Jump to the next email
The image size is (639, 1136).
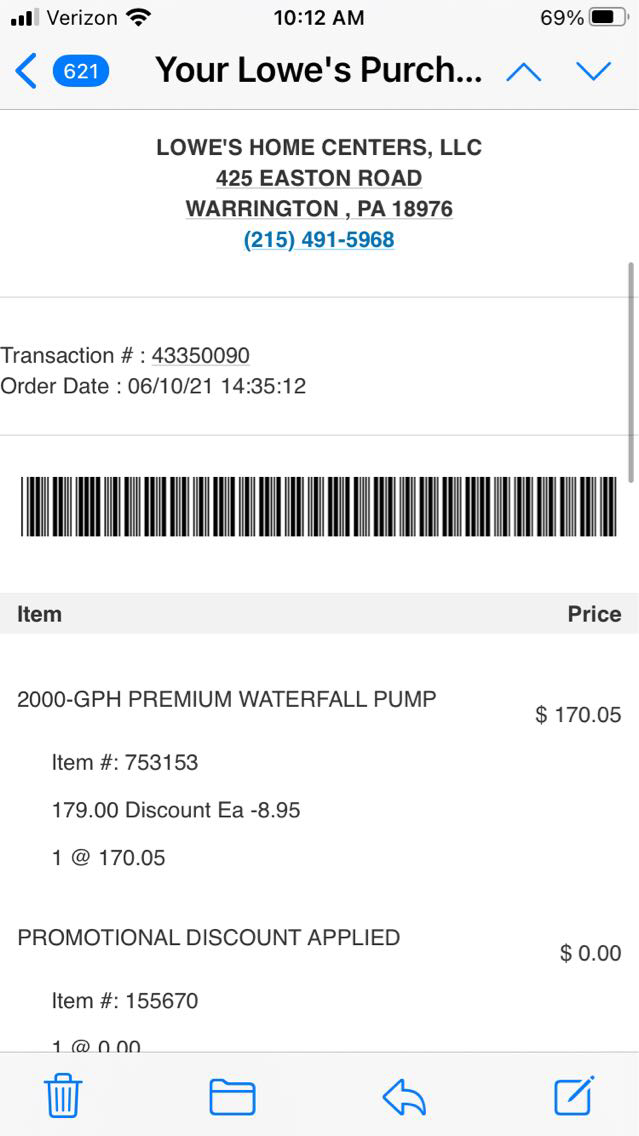[x=593, y=72]
